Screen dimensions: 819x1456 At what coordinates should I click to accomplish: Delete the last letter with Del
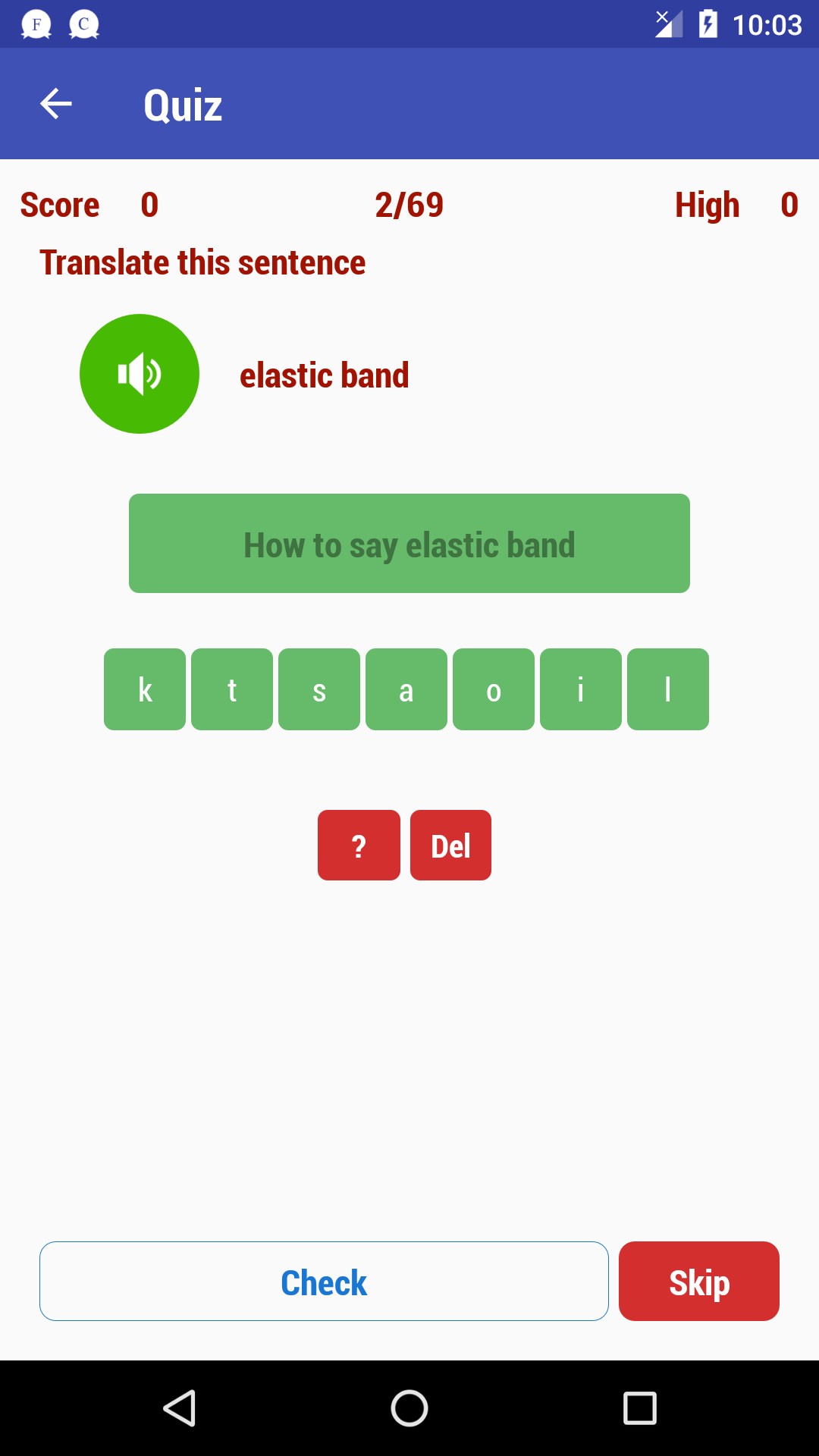(x=450, y=846)
